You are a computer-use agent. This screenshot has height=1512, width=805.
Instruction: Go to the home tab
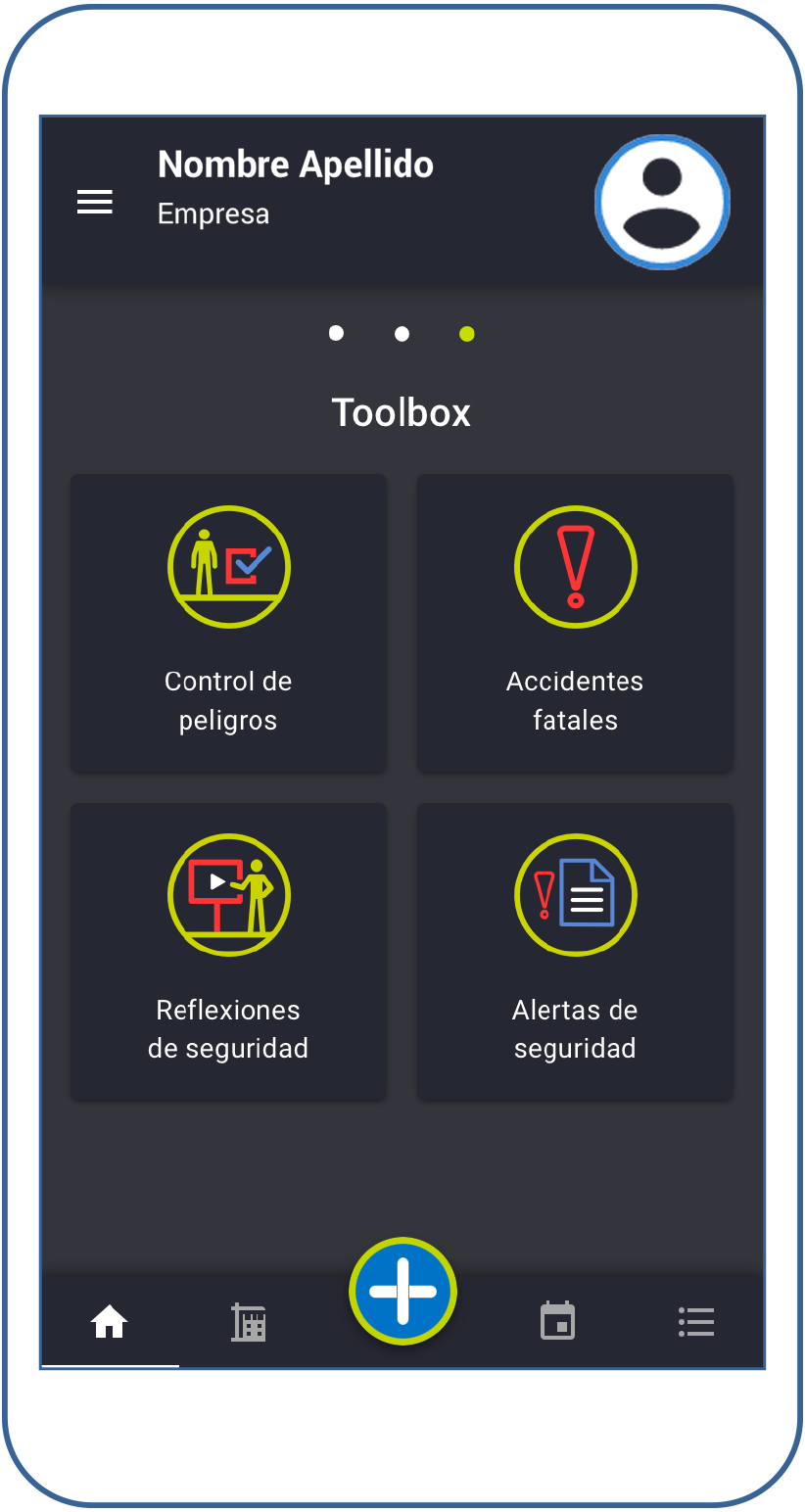(x=110, y=1323)
